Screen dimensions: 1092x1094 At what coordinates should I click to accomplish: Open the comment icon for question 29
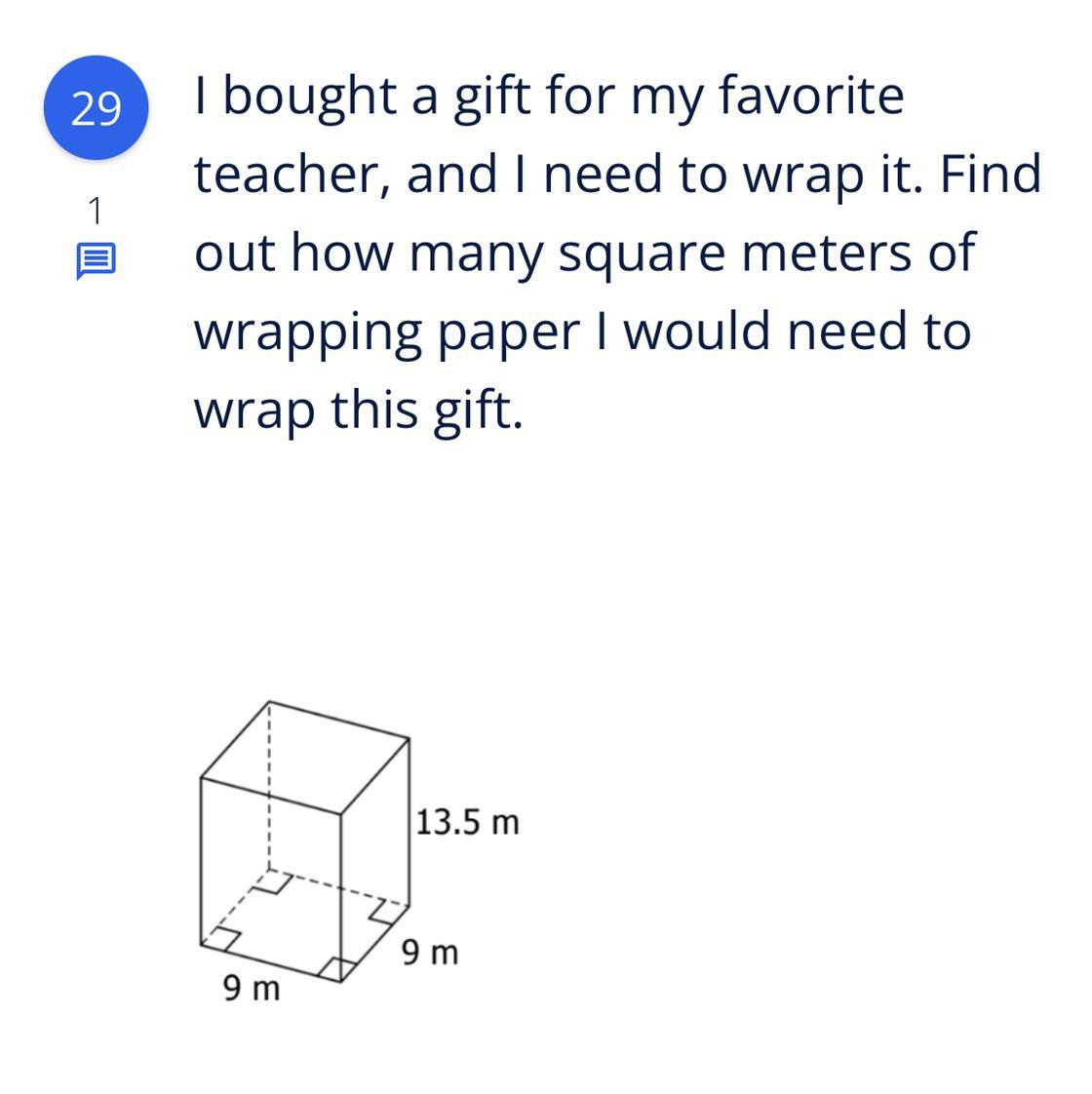click(96, 261)
